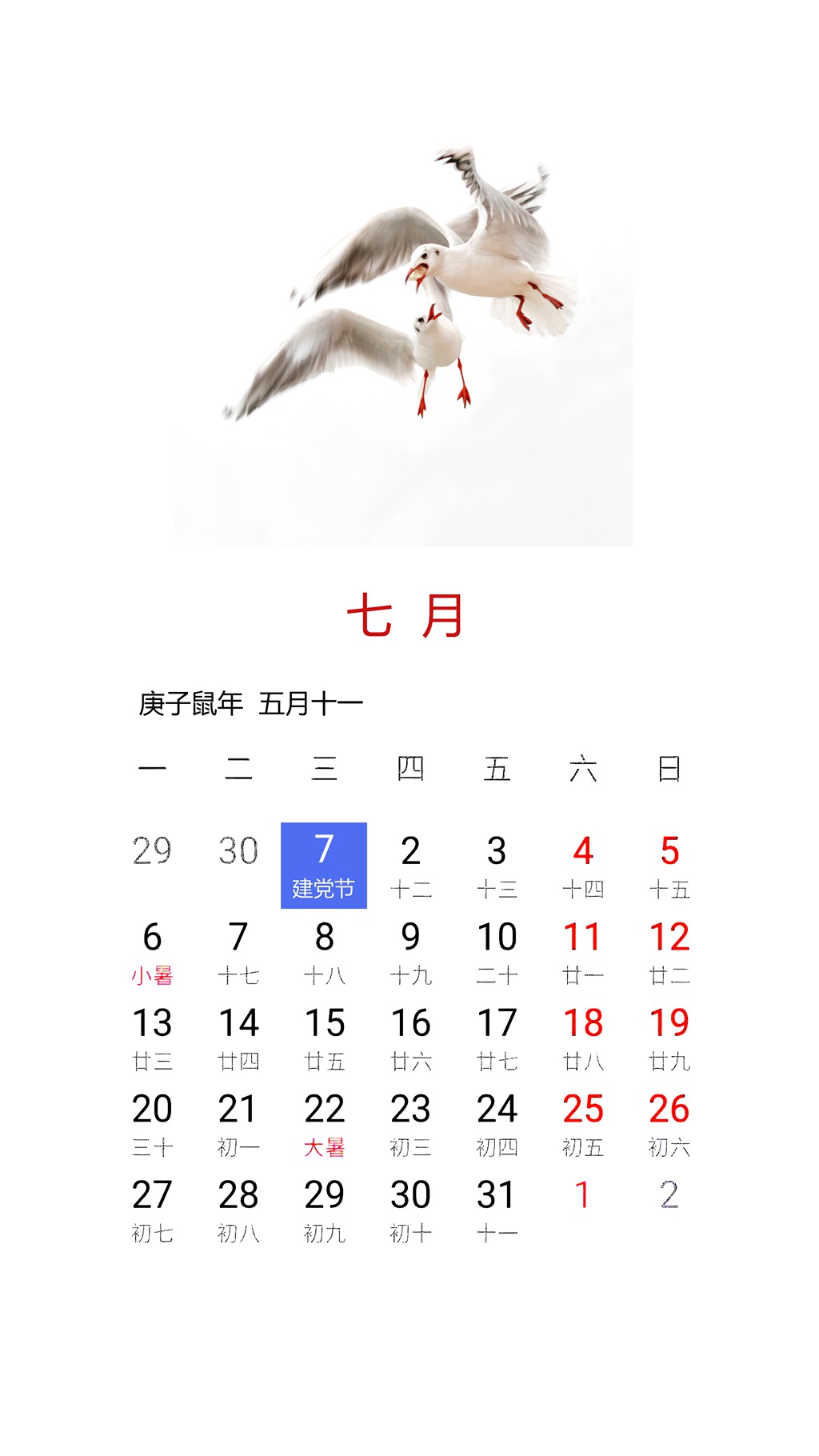Open June 29 from the previous month
The image size is (819, 1456).
[152, 851]
